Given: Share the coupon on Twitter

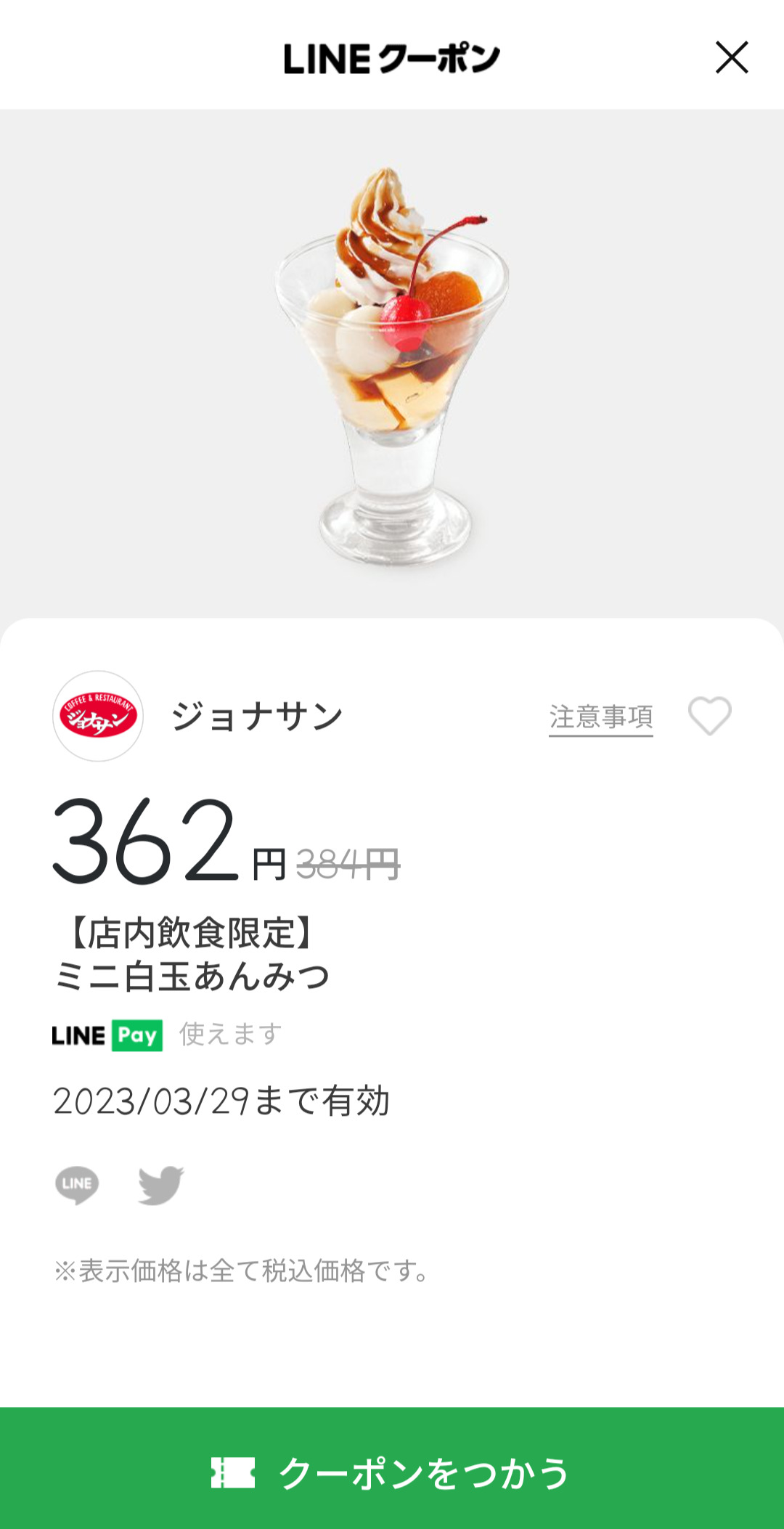Looking at the screenshot, I should coord(161,1185).
